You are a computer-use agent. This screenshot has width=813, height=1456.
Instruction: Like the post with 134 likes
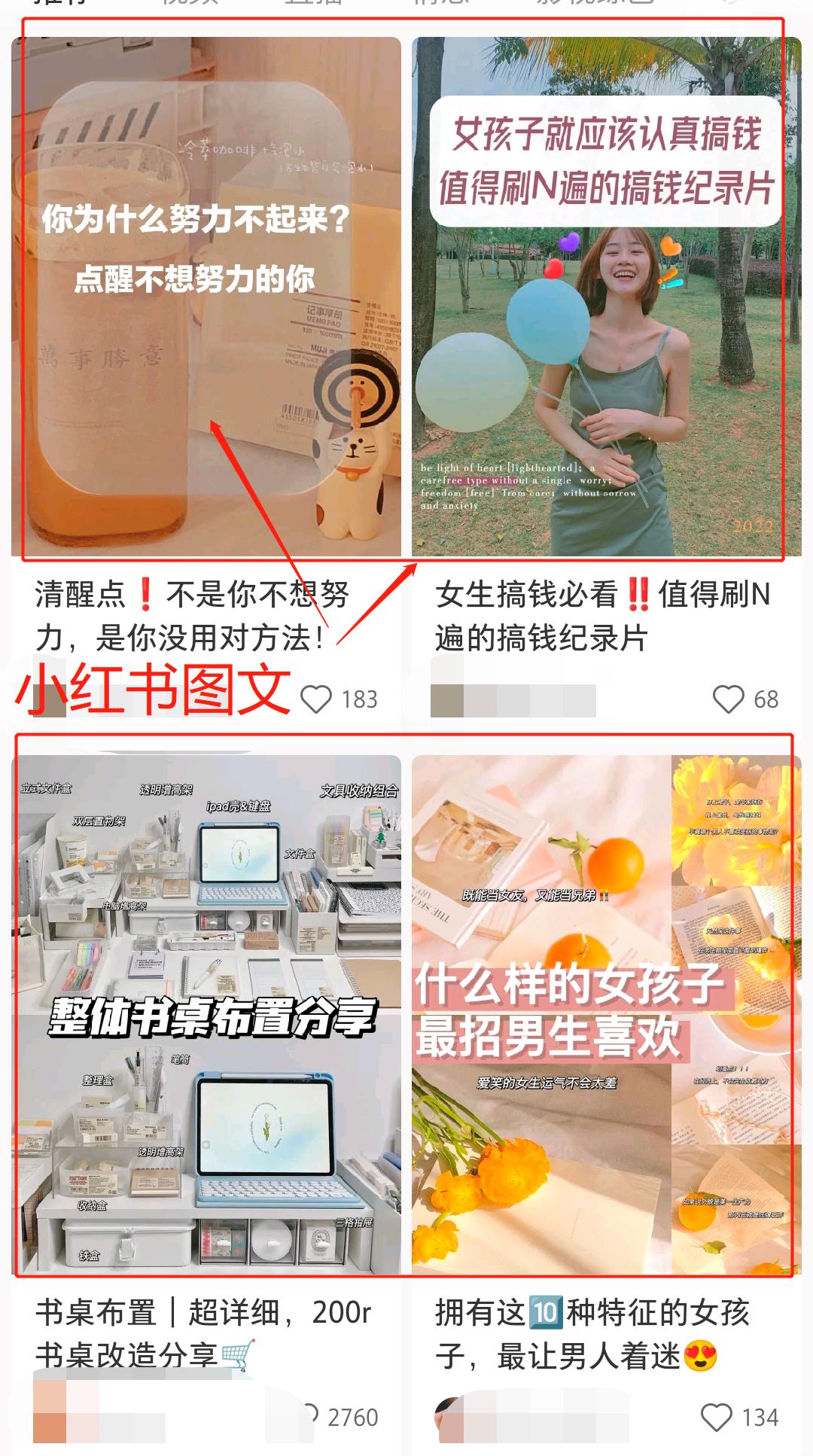point(716,1418)
